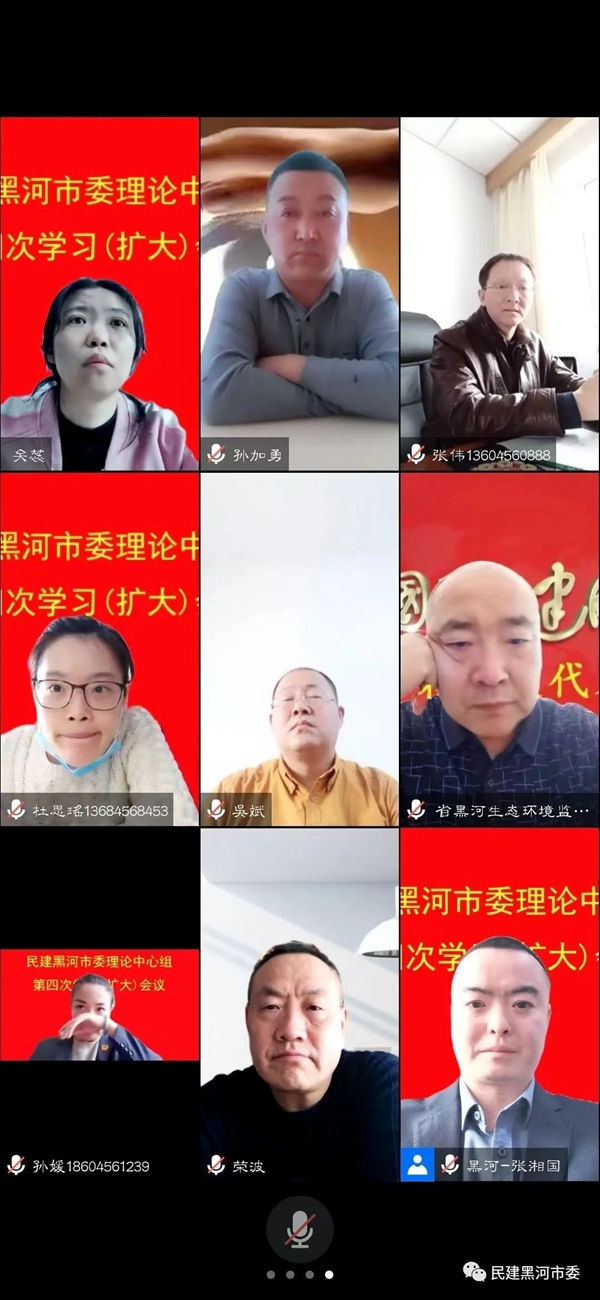Open the video tile labeled 孙加勇
Screen dimensions: 600x1300
(x=299, y=294)
